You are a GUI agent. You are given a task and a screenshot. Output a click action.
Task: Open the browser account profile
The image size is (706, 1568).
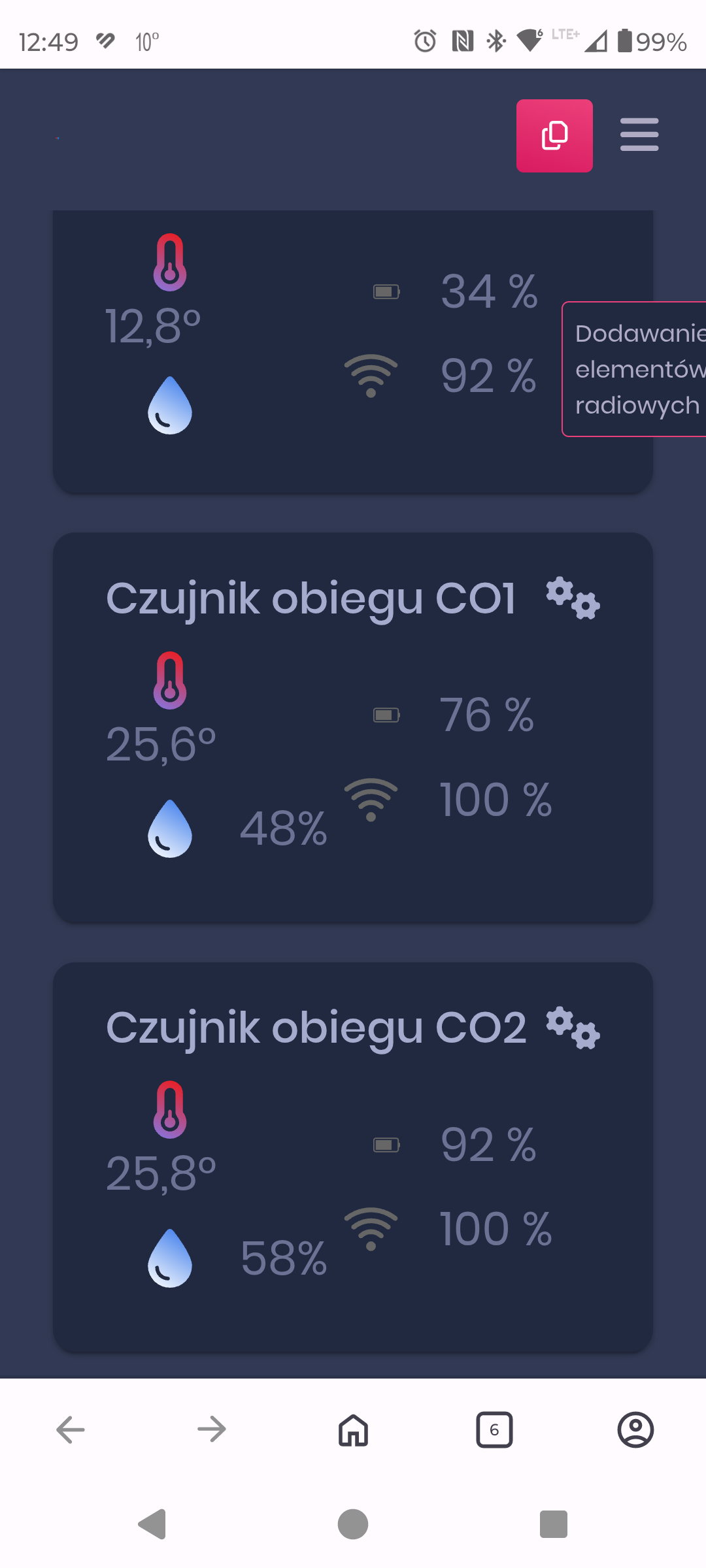coord(635,1429)
